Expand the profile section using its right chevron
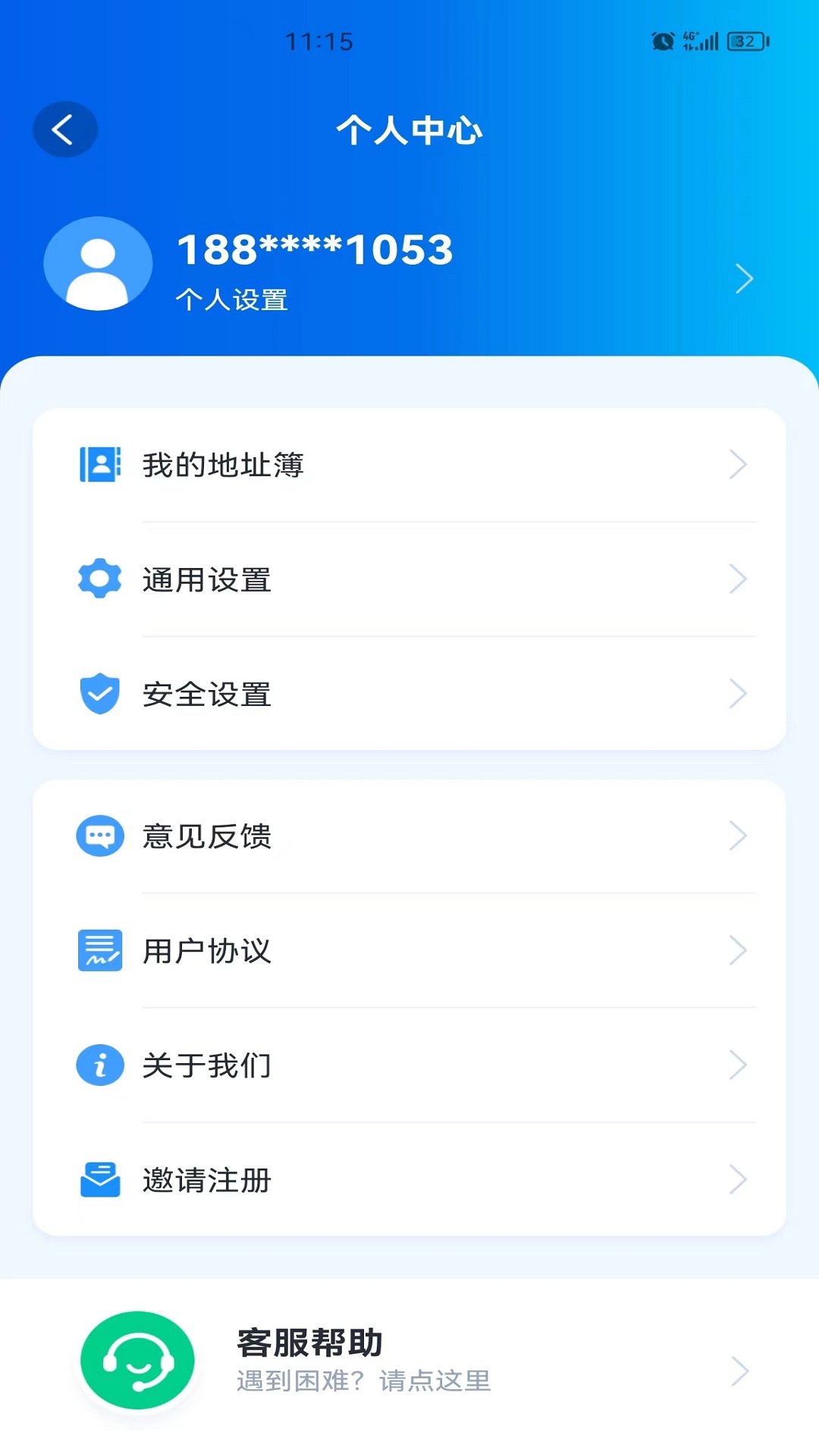Image resolution: width=819 pixels, height=1456 pixels. tap(745, 278)
